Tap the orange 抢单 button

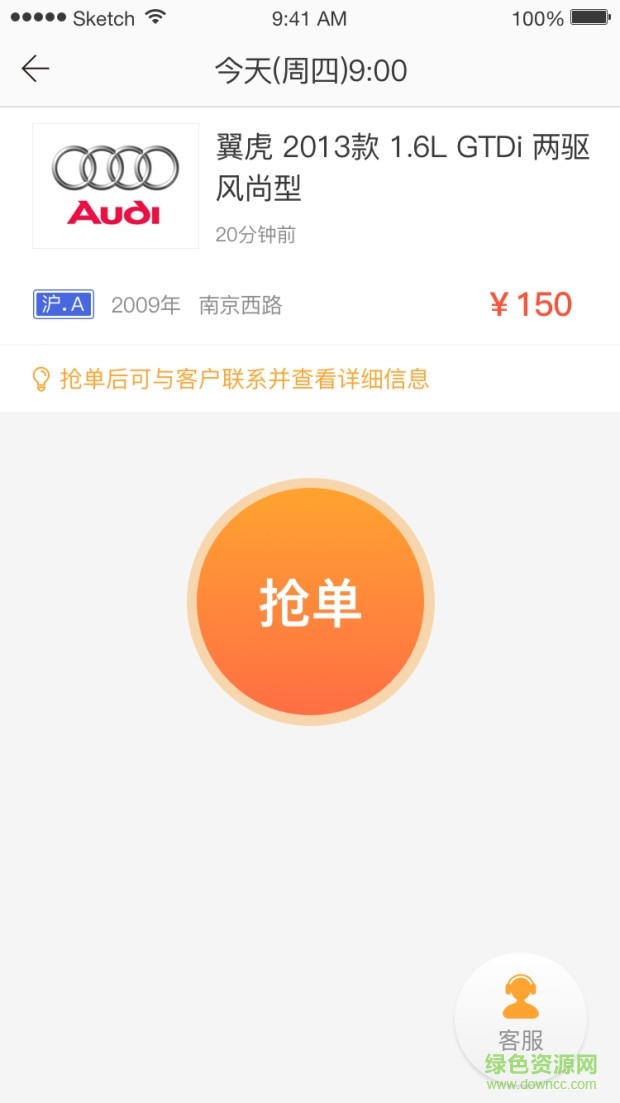(310, 602)
